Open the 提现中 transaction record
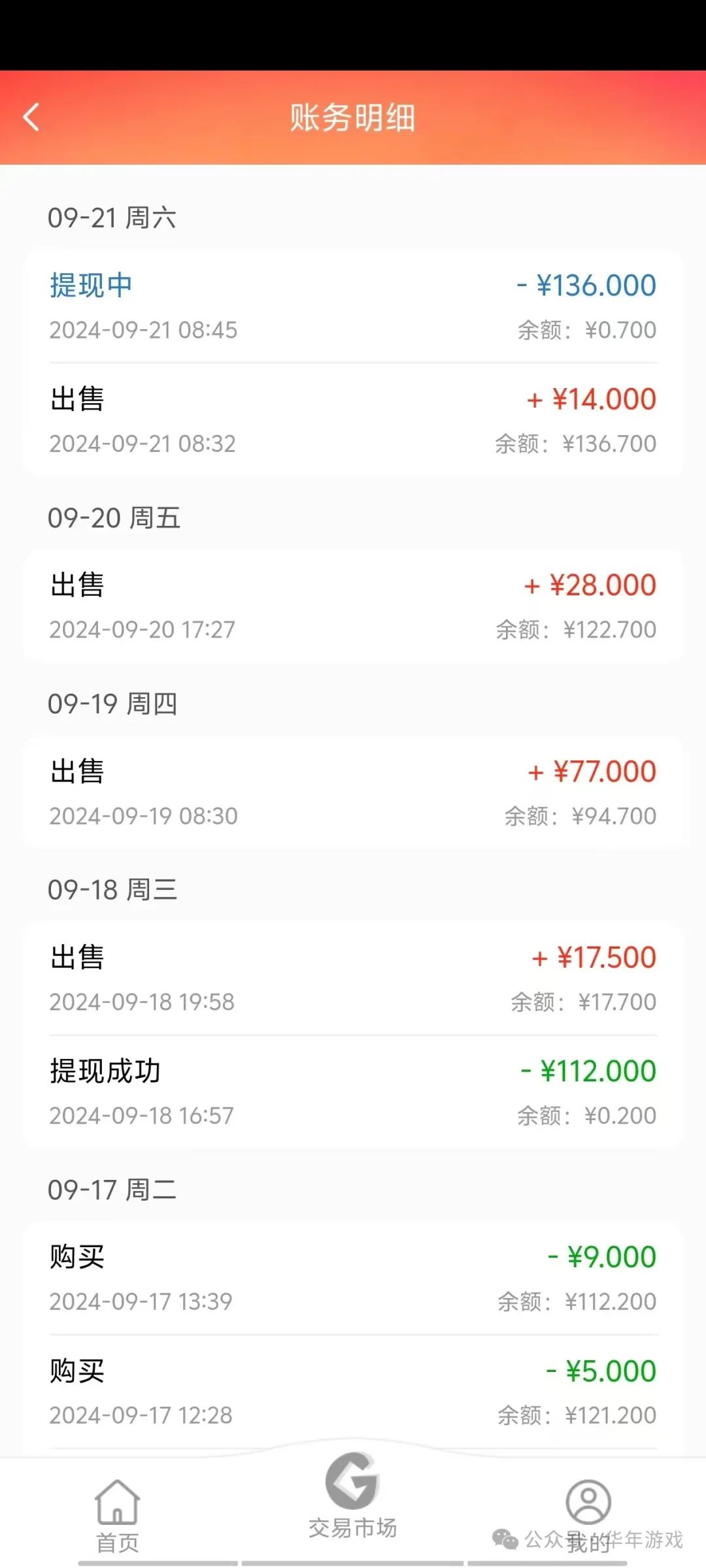This screenshot has width=706, height=1568. 353,306
